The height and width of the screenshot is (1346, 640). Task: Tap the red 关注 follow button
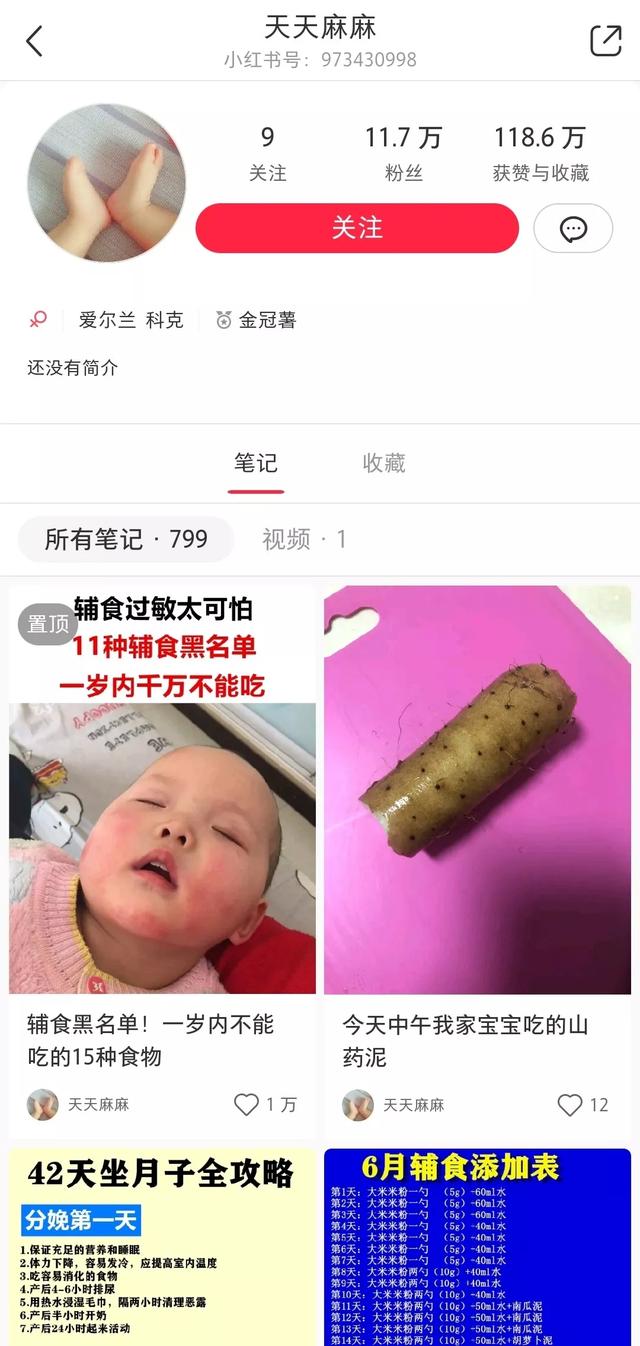(357, 228)
